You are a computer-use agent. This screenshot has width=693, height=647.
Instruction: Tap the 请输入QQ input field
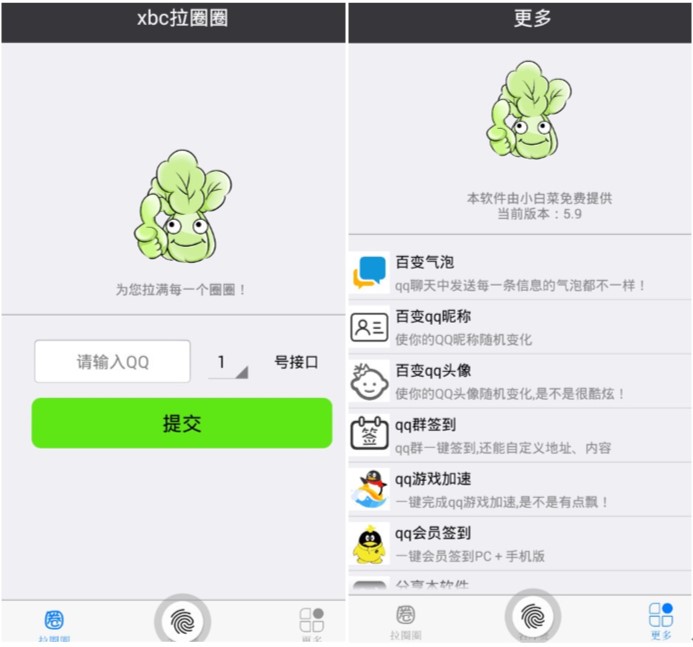tap(112, 362)
